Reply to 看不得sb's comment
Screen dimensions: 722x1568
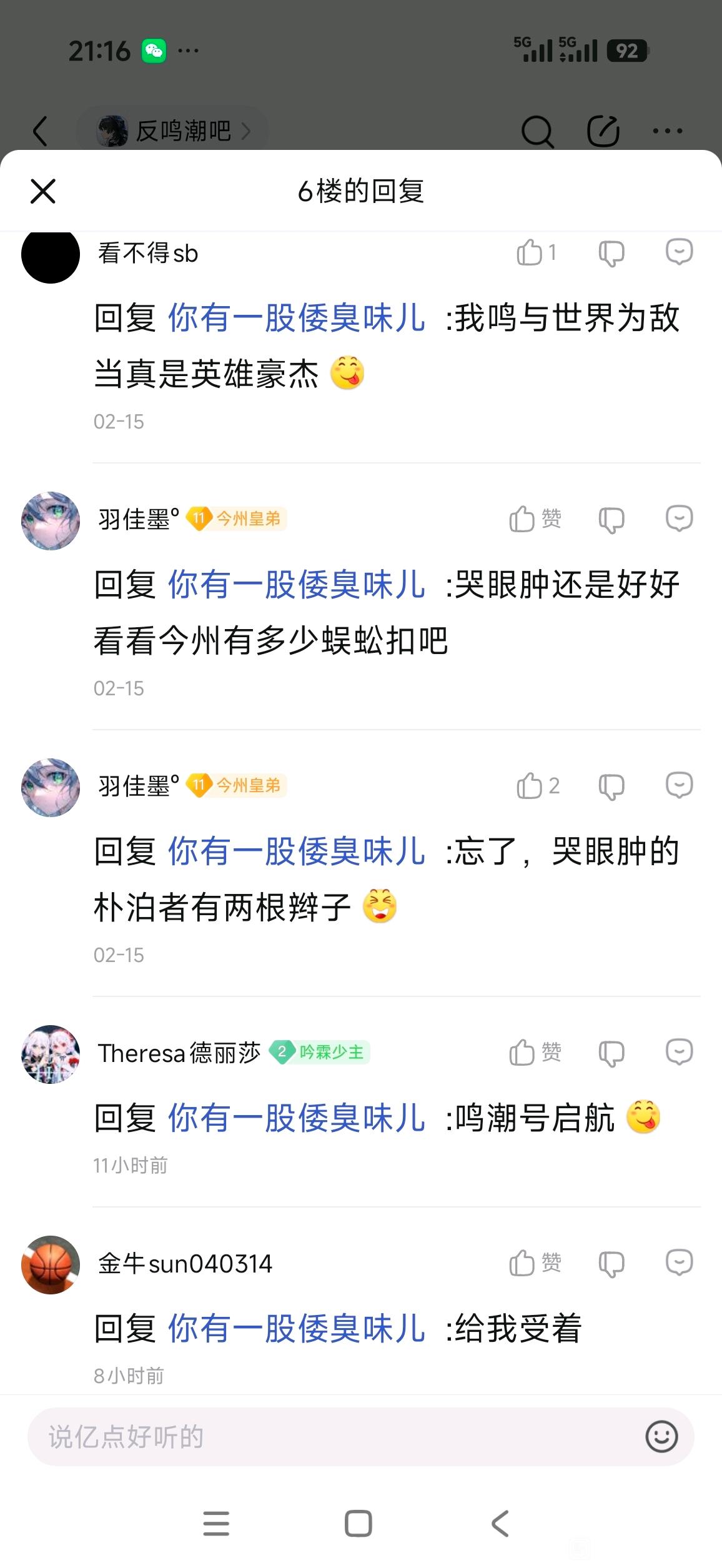click(x=679, y=252)
